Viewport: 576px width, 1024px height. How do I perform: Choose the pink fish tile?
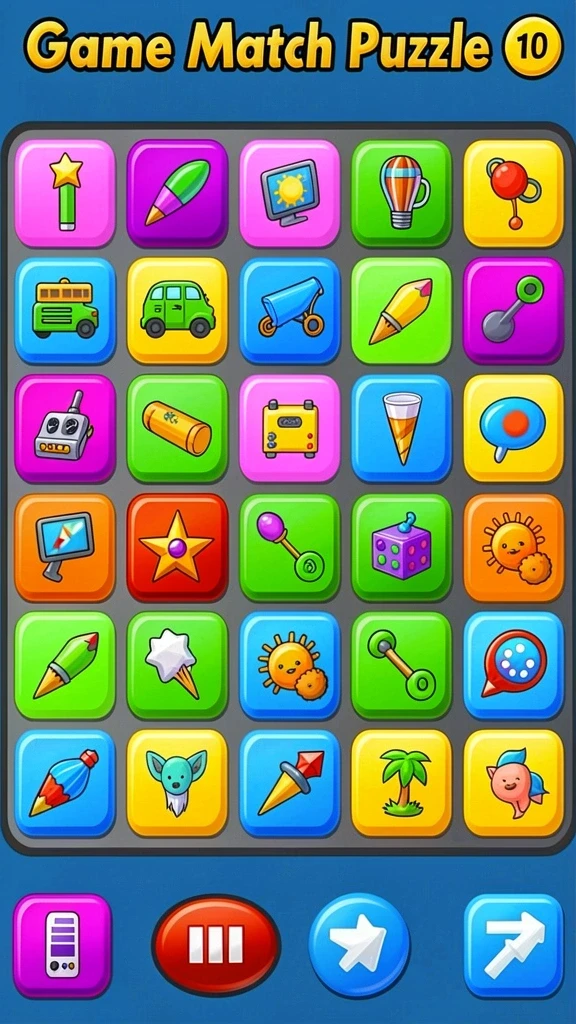(513, 783)
